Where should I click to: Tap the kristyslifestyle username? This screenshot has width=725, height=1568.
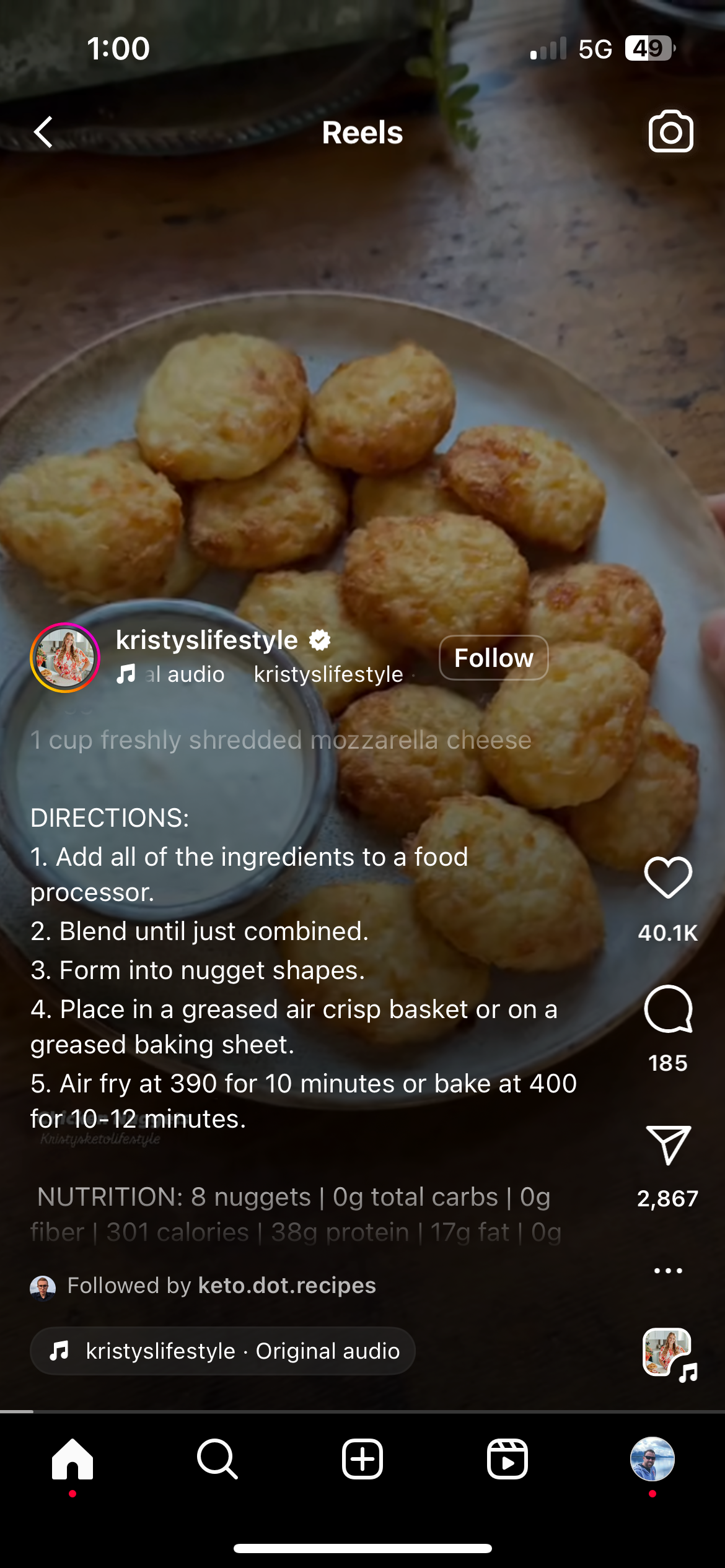coord(207,640)
